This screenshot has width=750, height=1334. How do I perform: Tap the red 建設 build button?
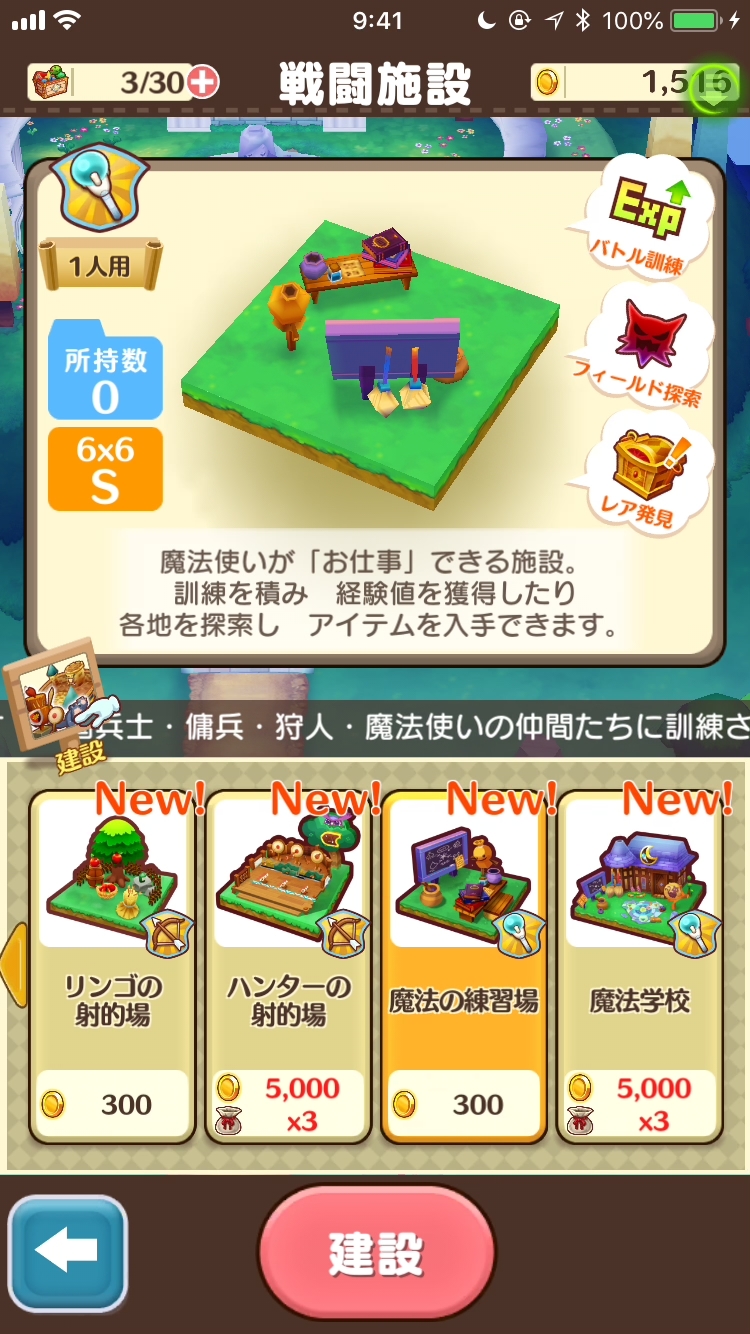pos(376,1253)
